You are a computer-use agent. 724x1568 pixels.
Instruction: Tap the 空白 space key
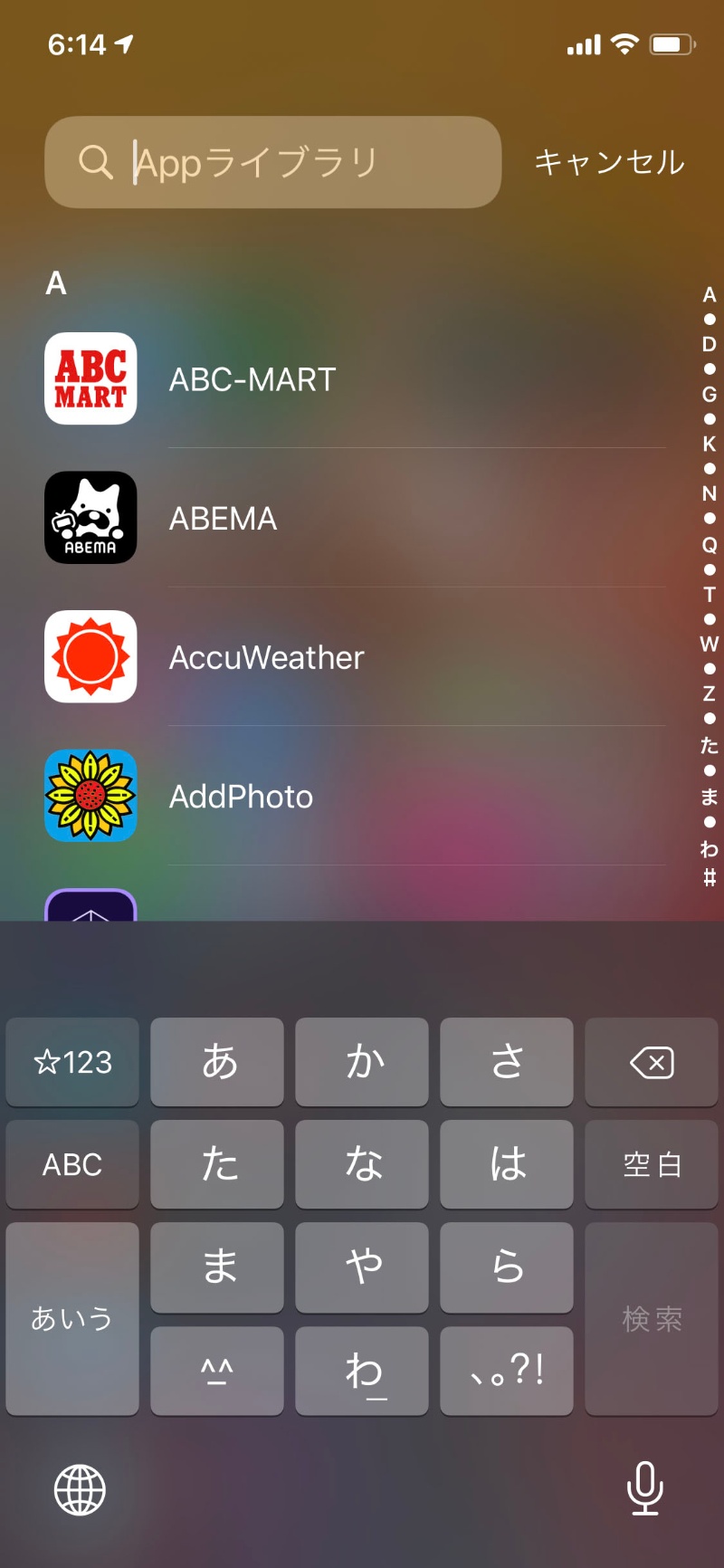pyautogui.click(x=652, y=1164)
